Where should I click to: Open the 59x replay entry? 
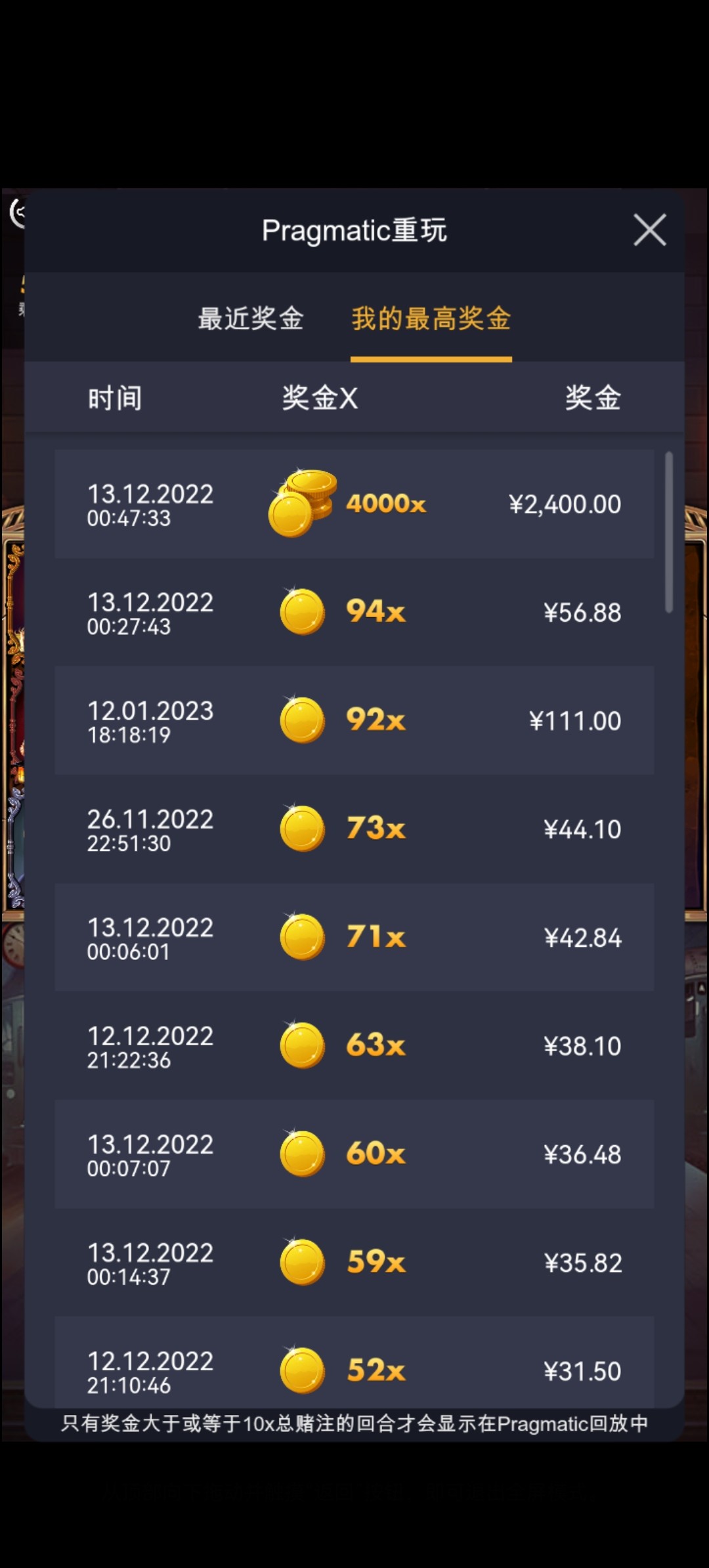click(354, 1262)
